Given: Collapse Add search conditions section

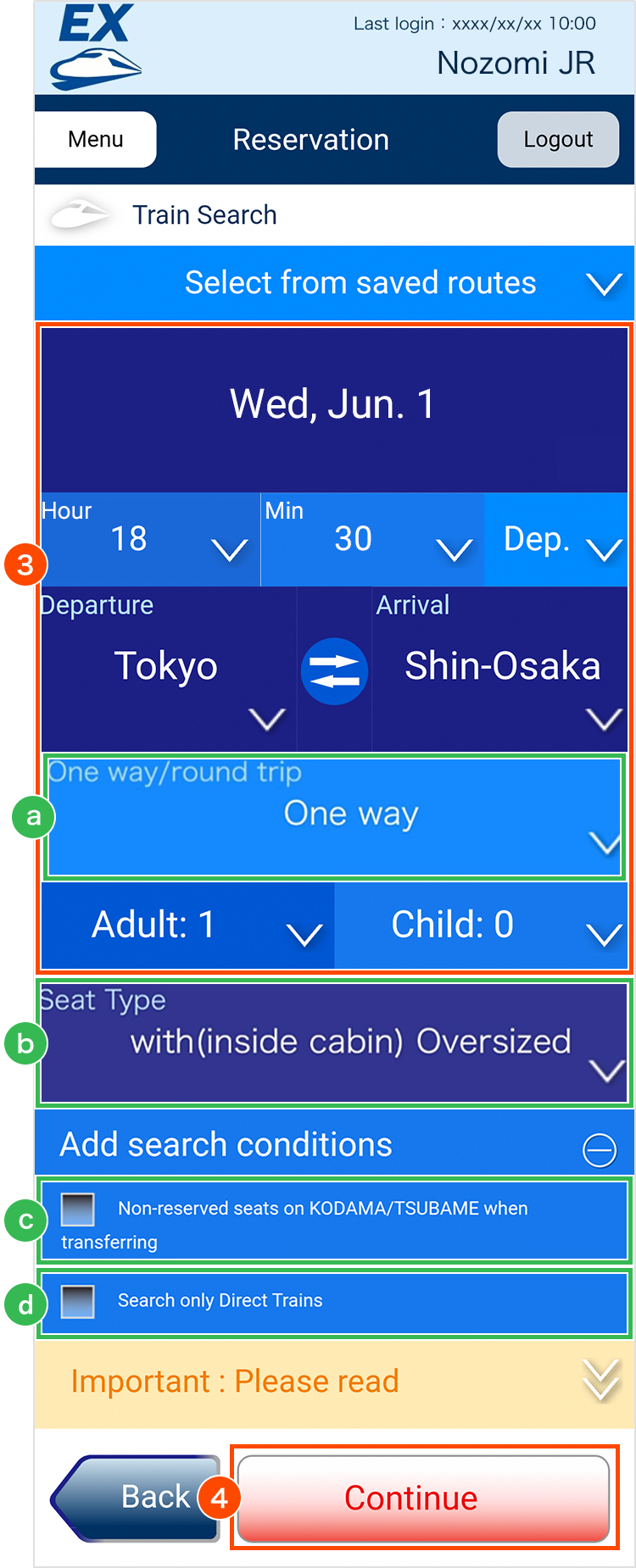Looking at the screenshot, I should [599, 1150].
